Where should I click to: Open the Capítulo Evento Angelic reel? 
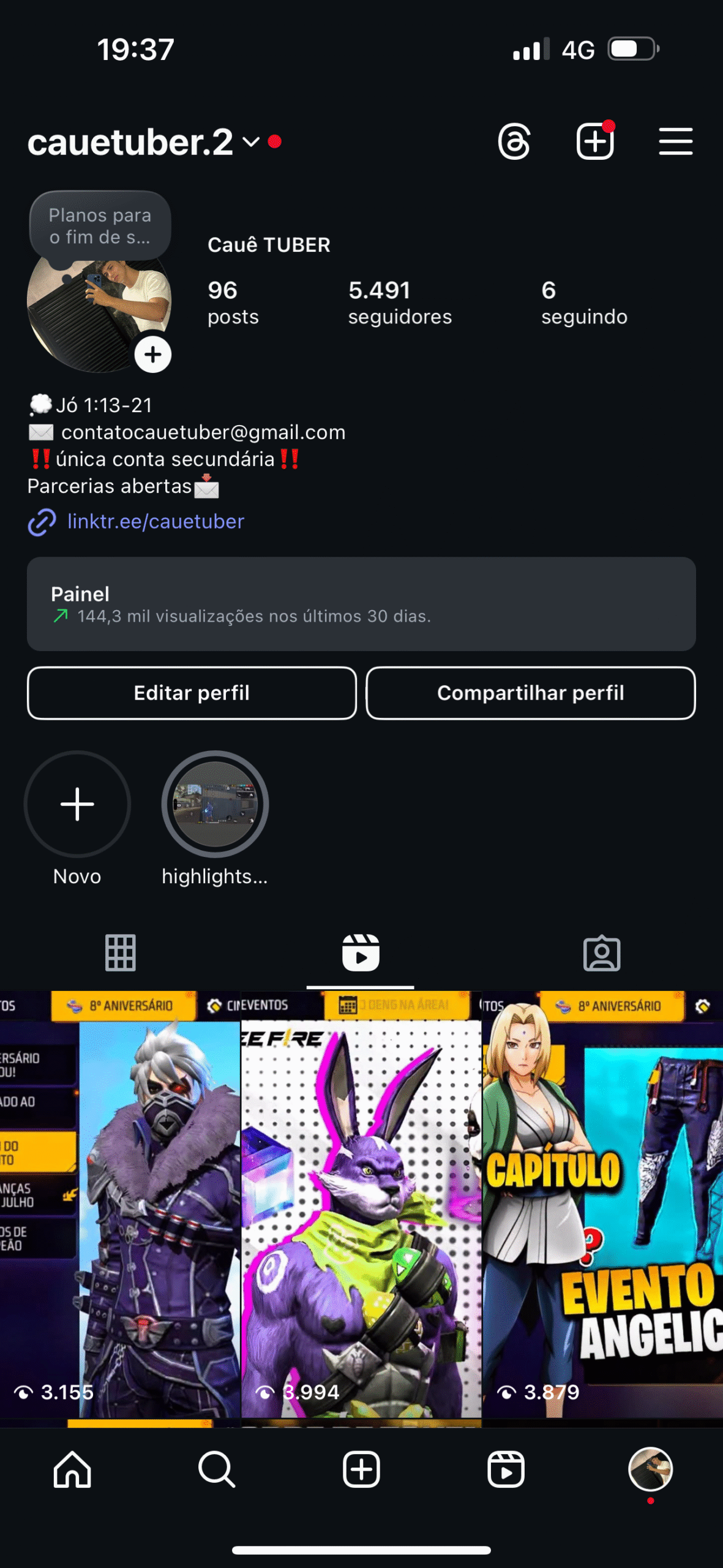click(603, 1204)
